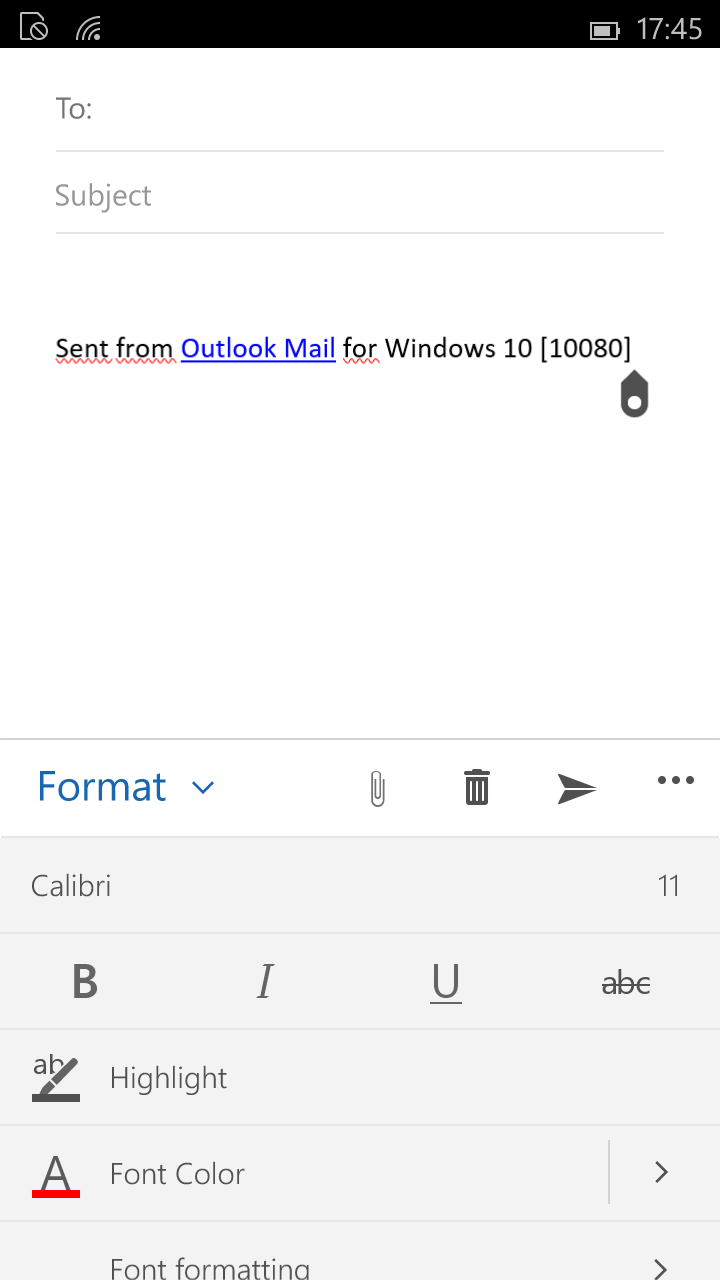Open the Outlook Mail link
This screenshot has height=1280, width=720.
[258, 348]
